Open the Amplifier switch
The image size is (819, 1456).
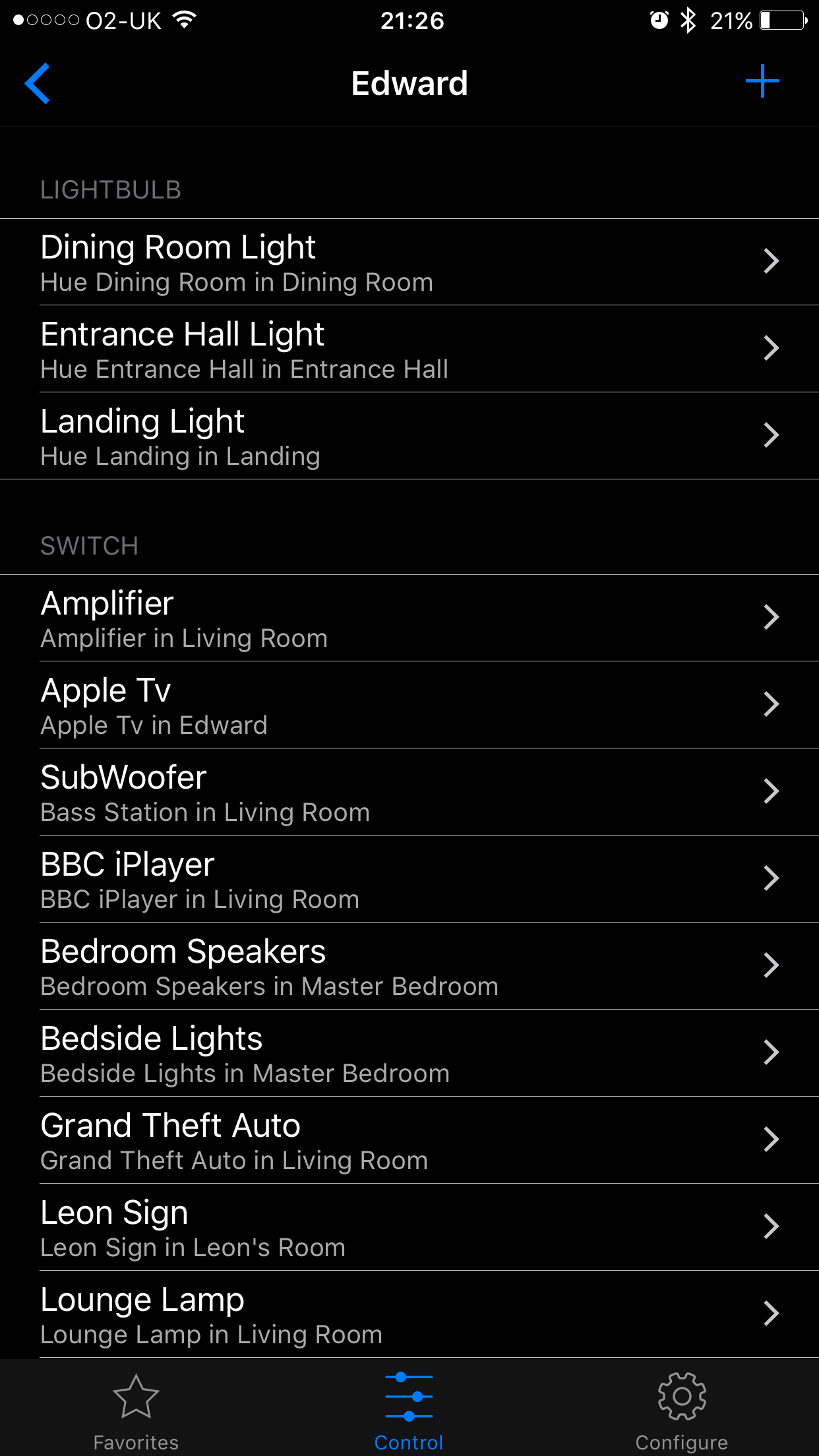pos(409,618)
